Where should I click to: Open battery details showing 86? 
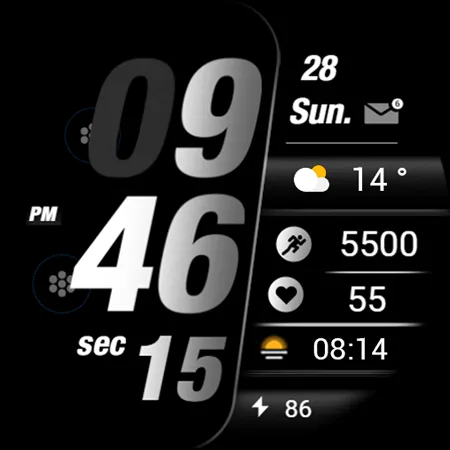(282, 408)
